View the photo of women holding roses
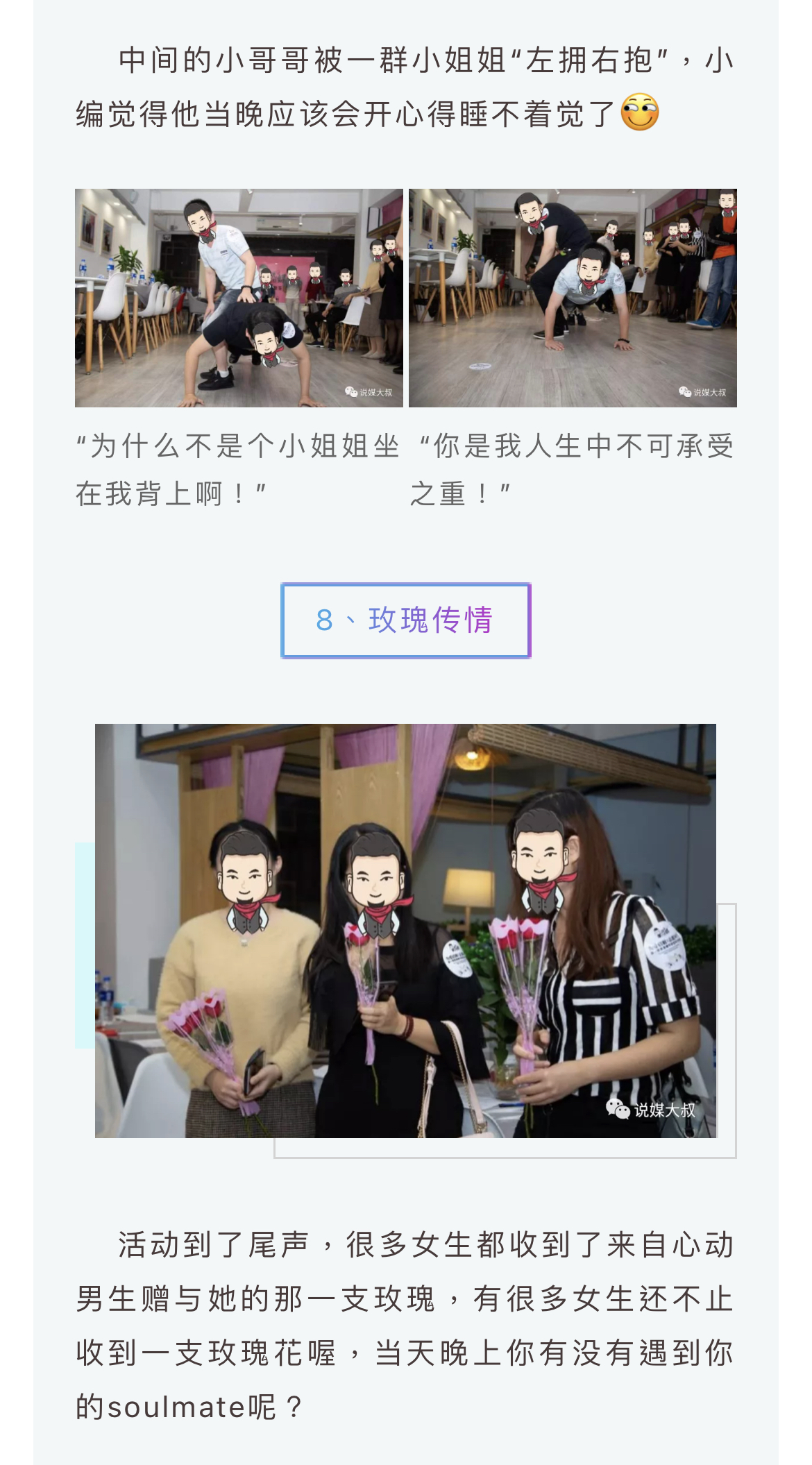Viewport: 812px width, 1465px height. pyautogui.click(x=405, y=930)
